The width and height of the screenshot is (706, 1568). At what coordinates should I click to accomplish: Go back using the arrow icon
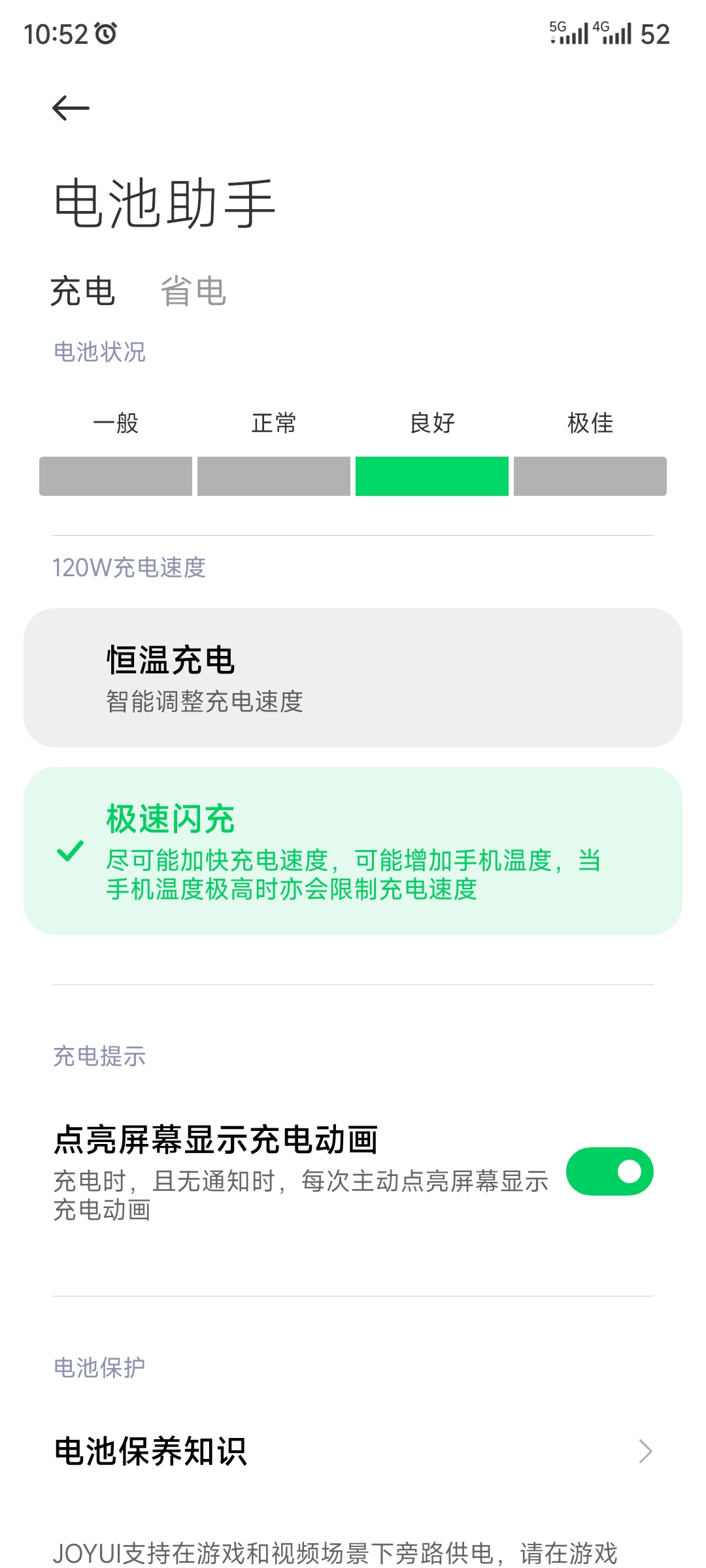click(71, 108)
